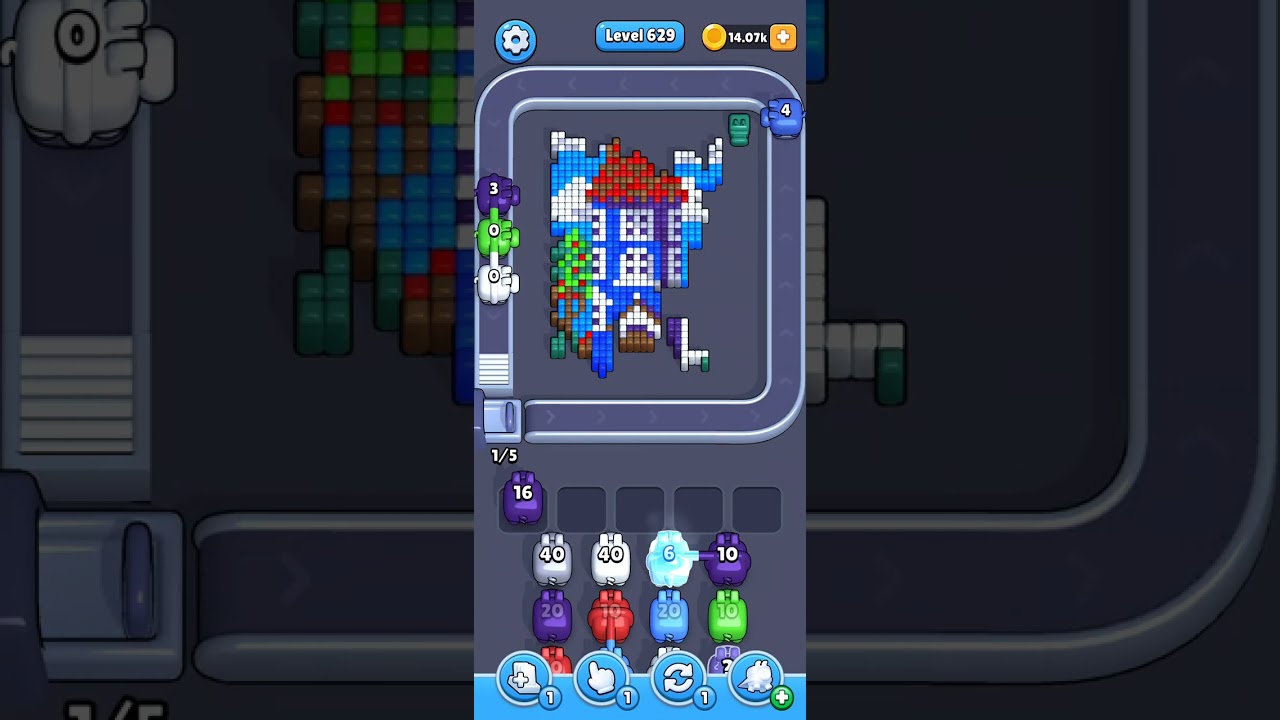Screen dimensions: 1280x720
Task: Use the extra slot booster
Action: 524,679
